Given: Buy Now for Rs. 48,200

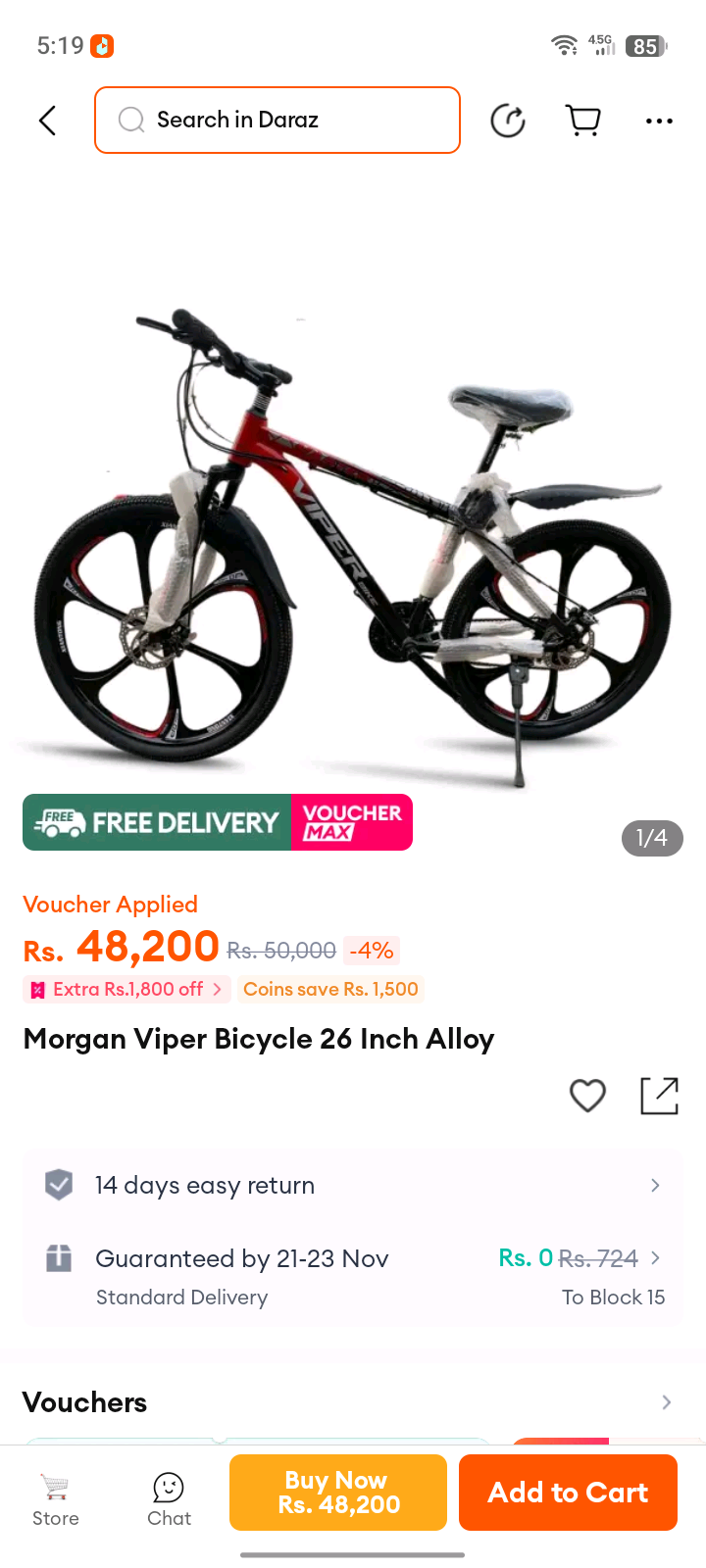Looking at the screenshot, I should tap(338, 1493).
